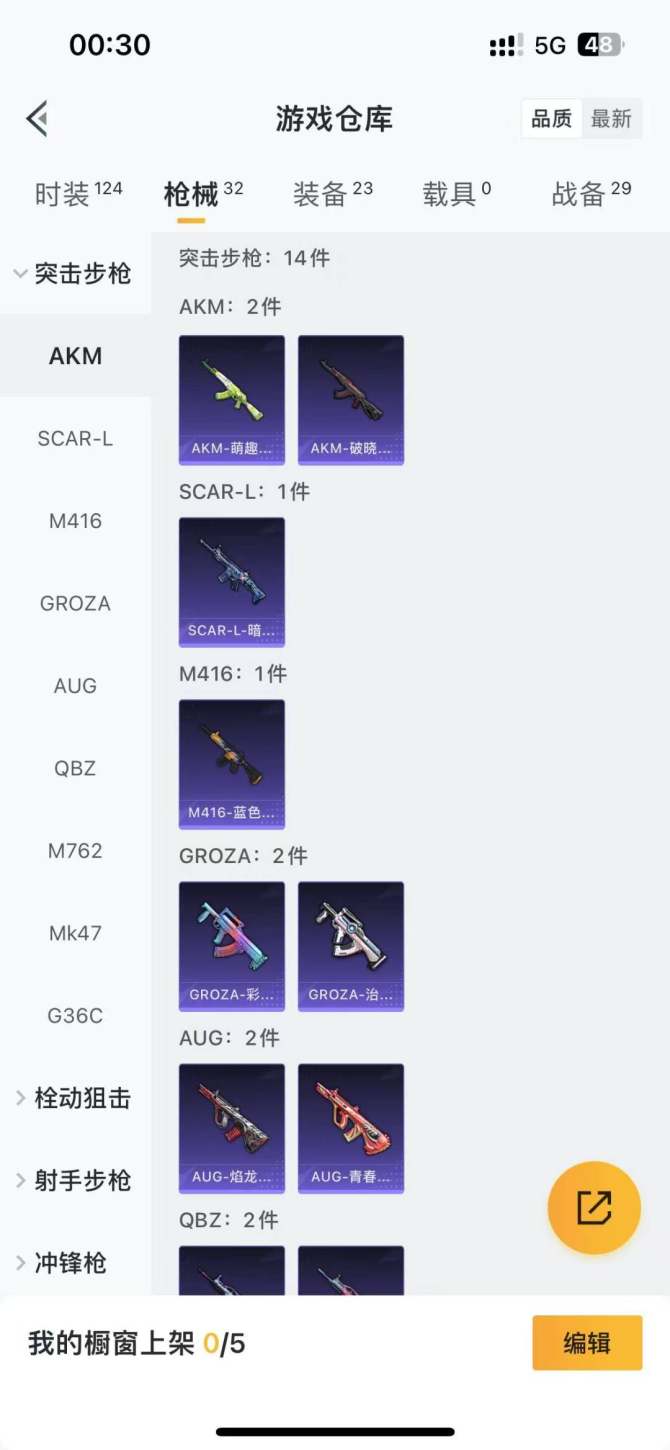Select Mk47 in the sidebar
The height and width of the screenshot is (1450, 670).
point(75,933)
